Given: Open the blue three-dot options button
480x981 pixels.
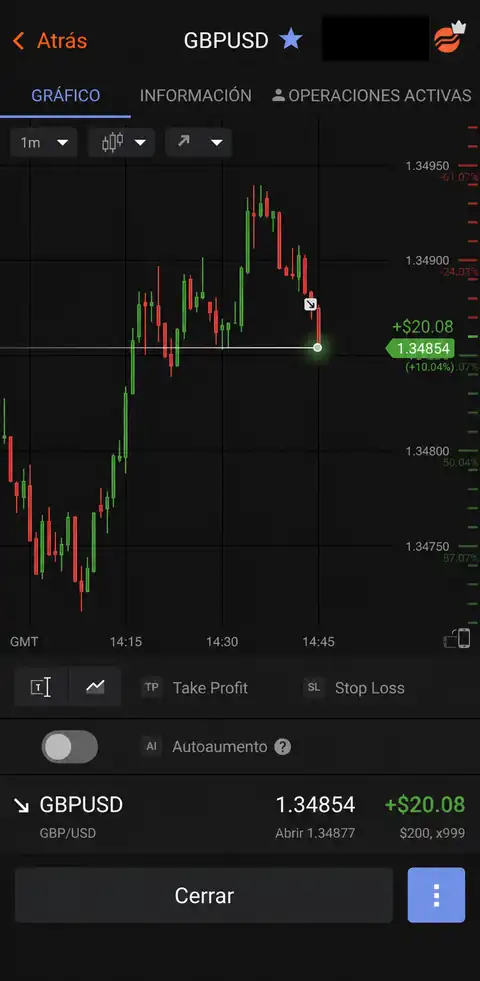Looking at the screenshot, I should (436, 895).
